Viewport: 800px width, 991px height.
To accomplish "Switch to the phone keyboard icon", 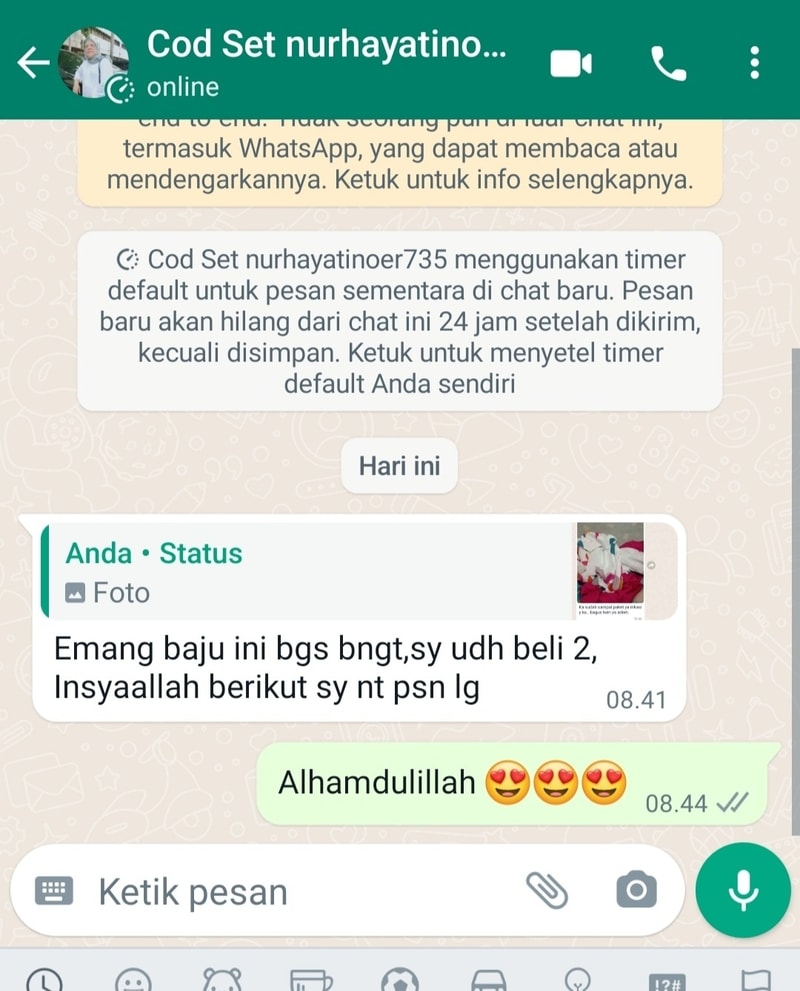I will pyautogui.click(x=54, y=890).
